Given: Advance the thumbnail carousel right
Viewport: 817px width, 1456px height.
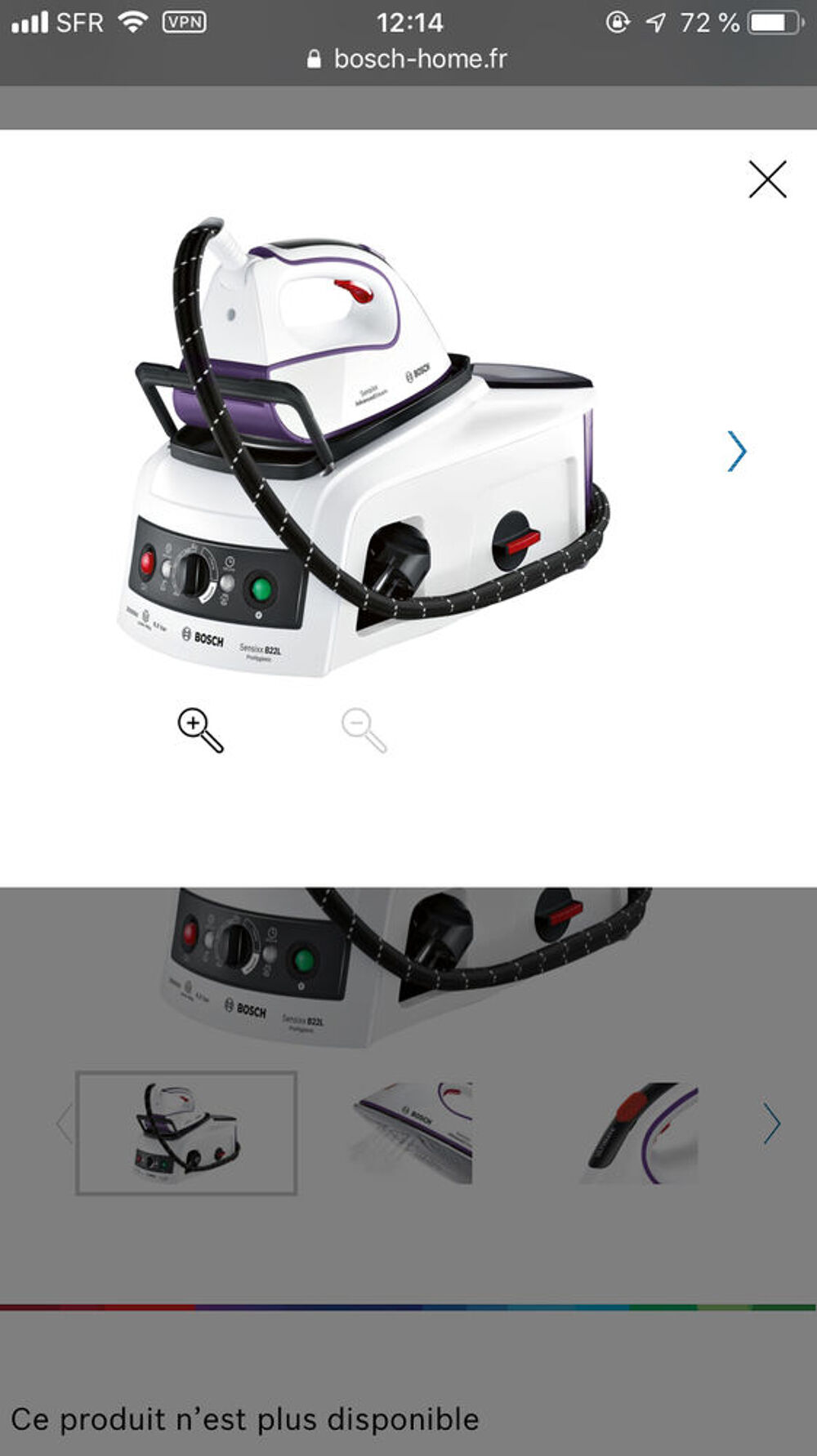Looking at the screenshot, I should click(x=771, y=1123).
